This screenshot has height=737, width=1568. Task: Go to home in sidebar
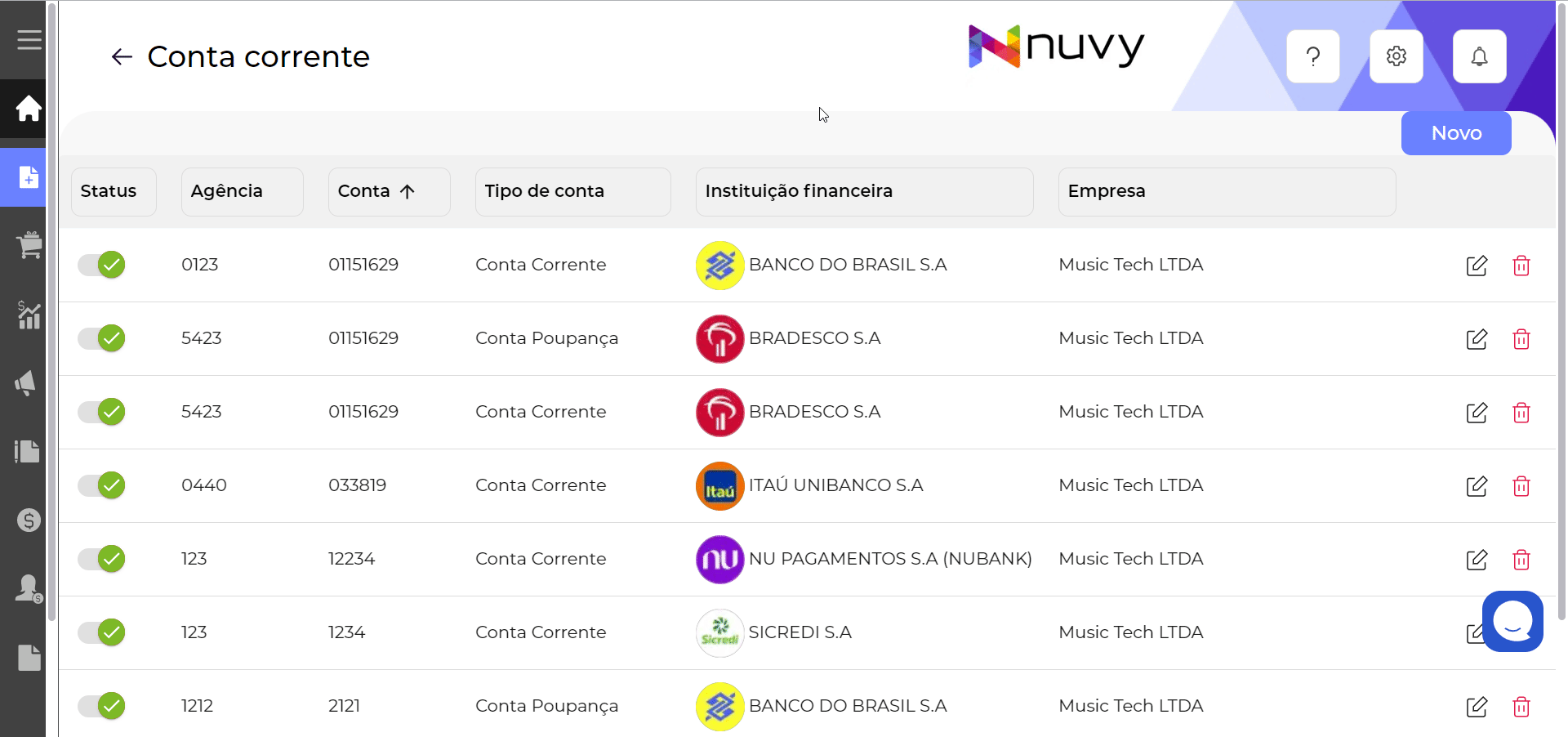pos(29,108)
